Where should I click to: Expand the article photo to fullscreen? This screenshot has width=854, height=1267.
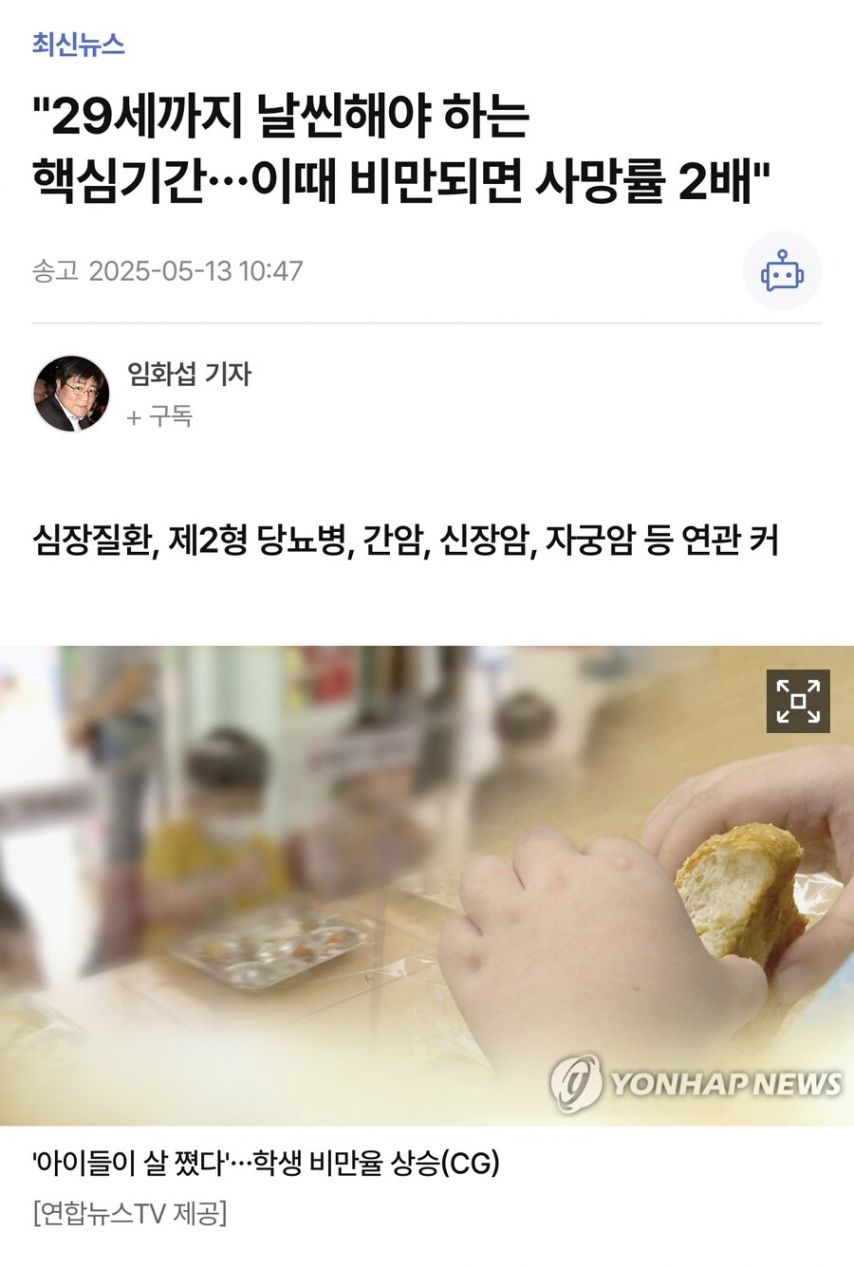coord(797,701)
